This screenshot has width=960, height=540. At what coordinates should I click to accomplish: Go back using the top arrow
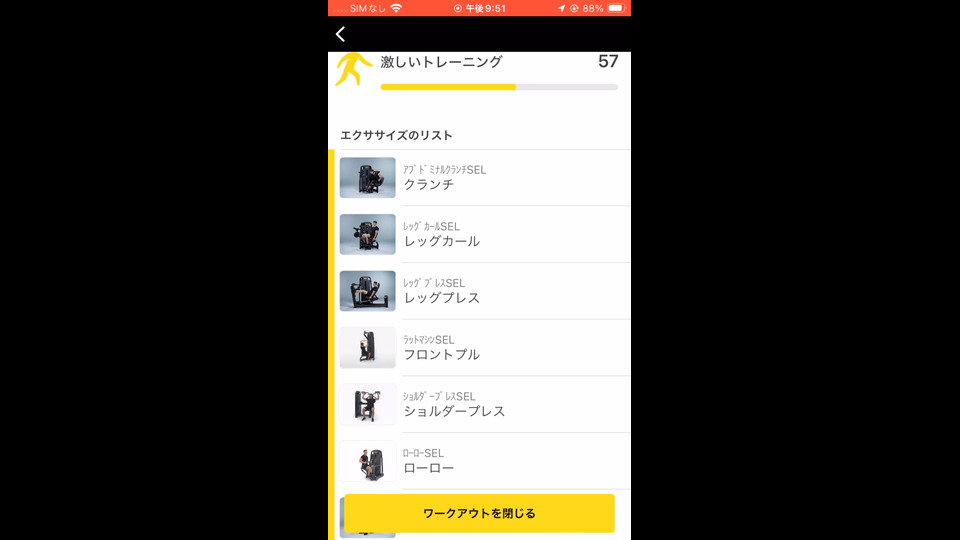pyautogui.click(x=340, y=34)
